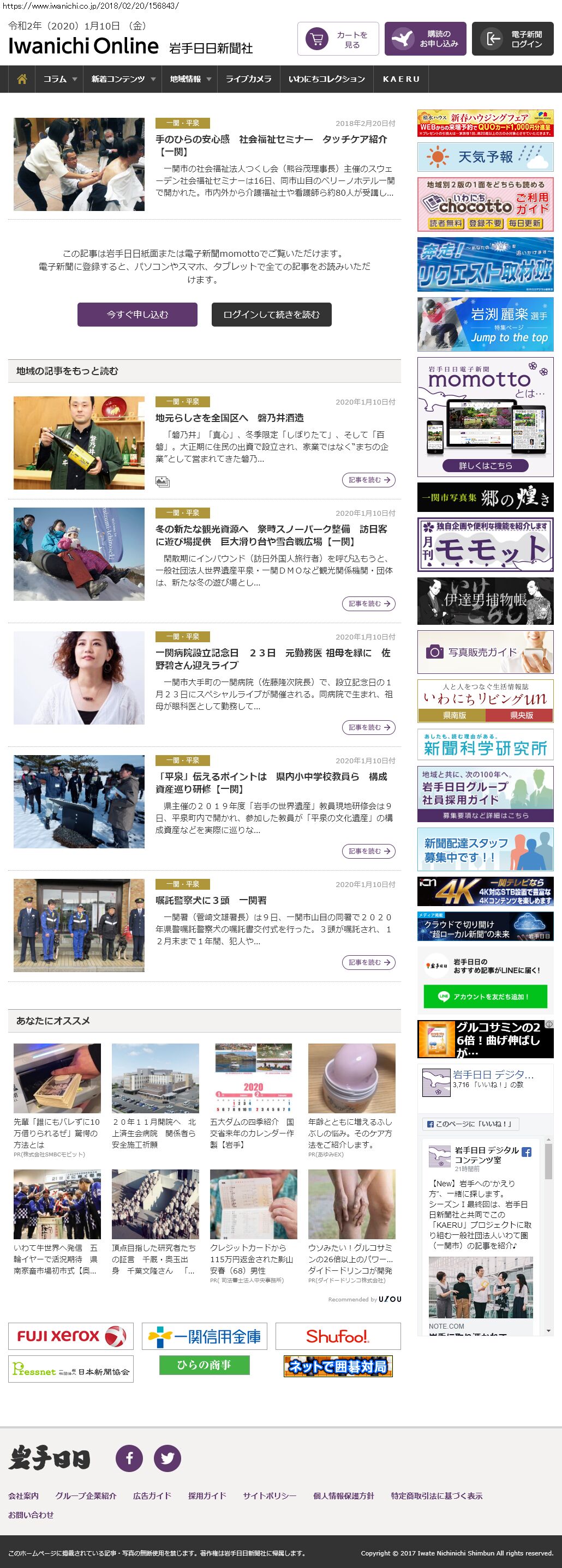Tap the 今すぐ申し込む button
Screen dimensions: 562x1568
click(x=137, y=315)
